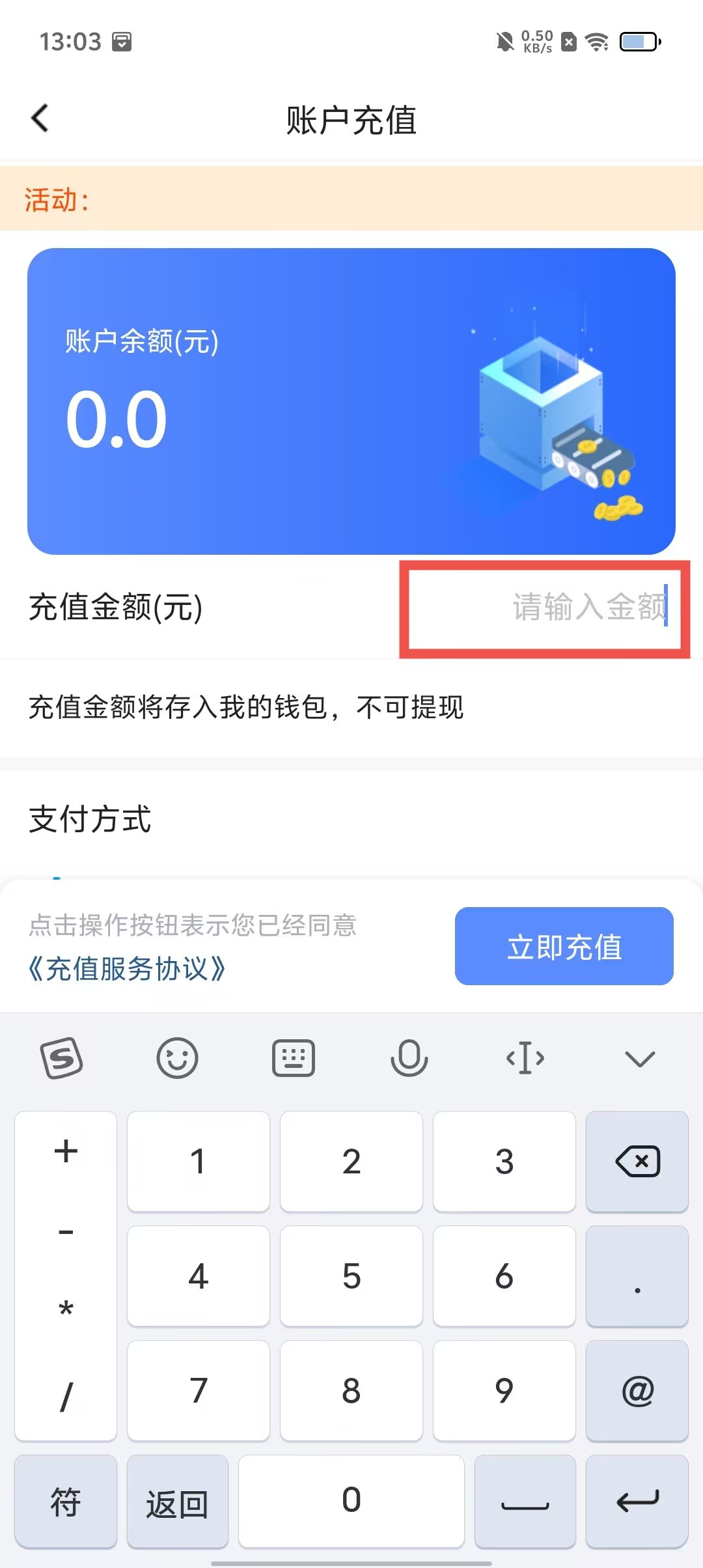
Task: Go back from the 账户充值 page
Action: pyautogui.click(x=40, y=119)
